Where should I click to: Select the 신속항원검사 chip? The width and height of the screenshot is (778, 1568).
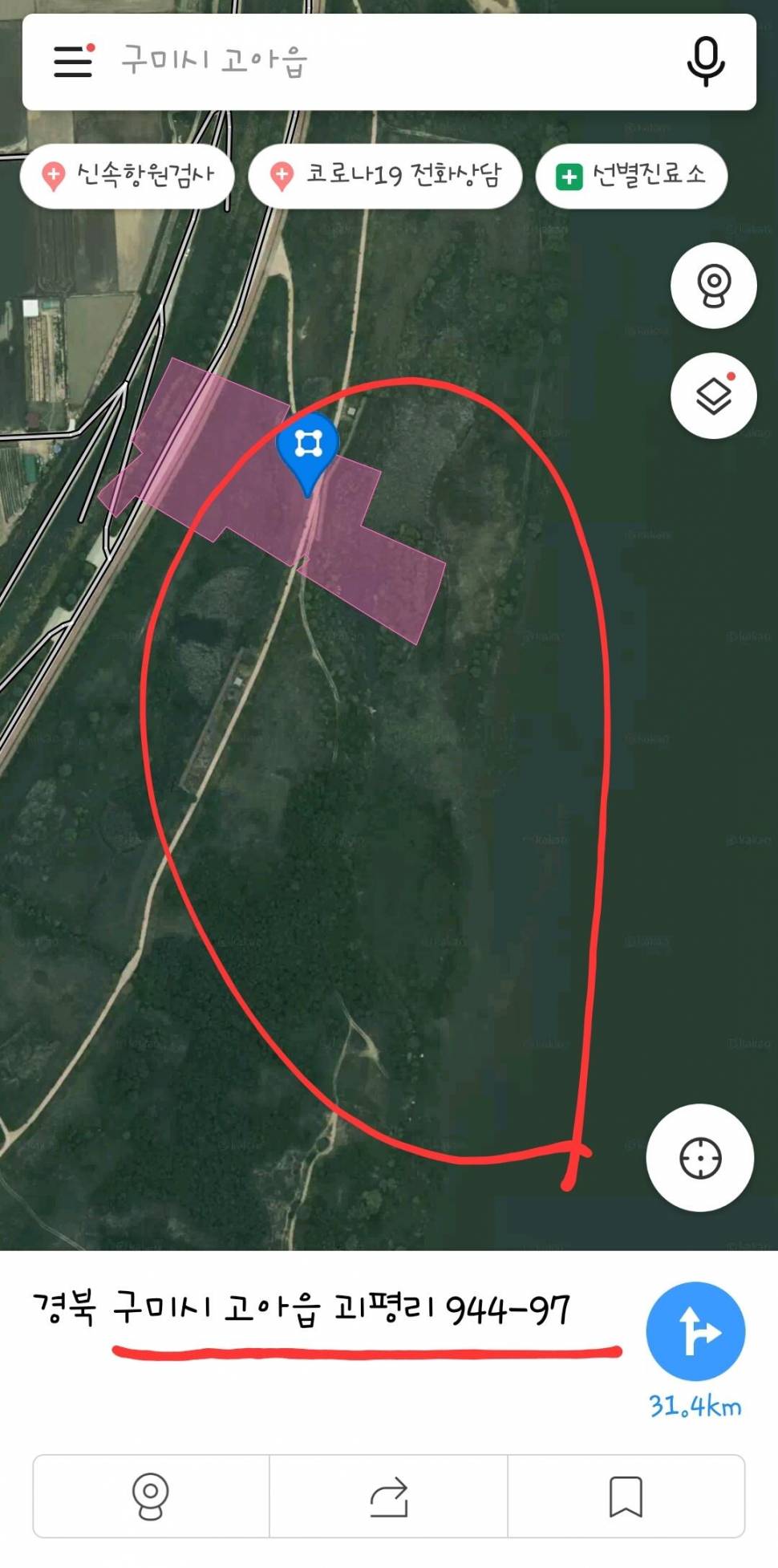pyautogui.click(x=128, y=175)
